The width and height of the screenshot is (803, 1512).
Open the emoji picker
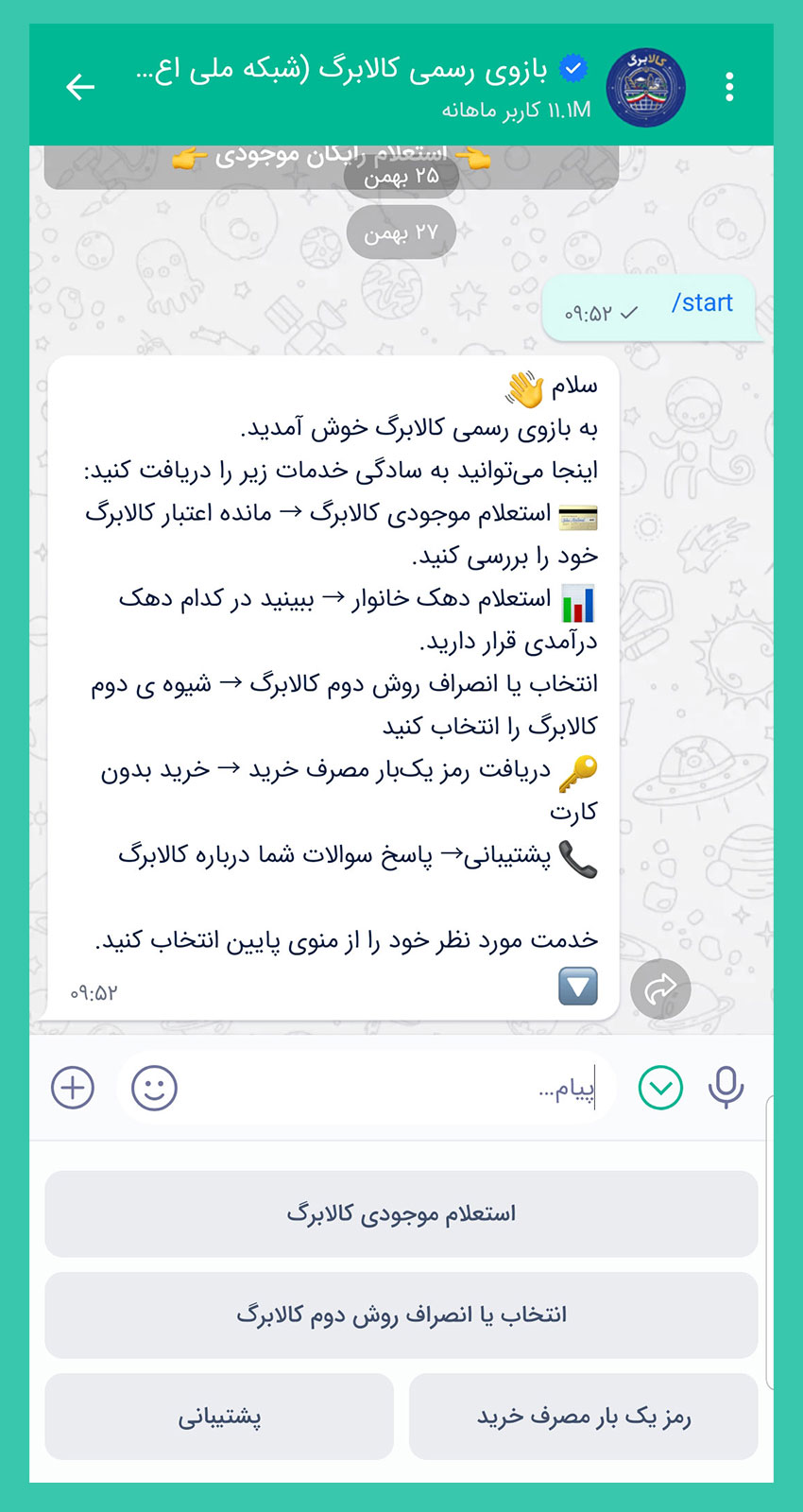[x=154, y=1088]
